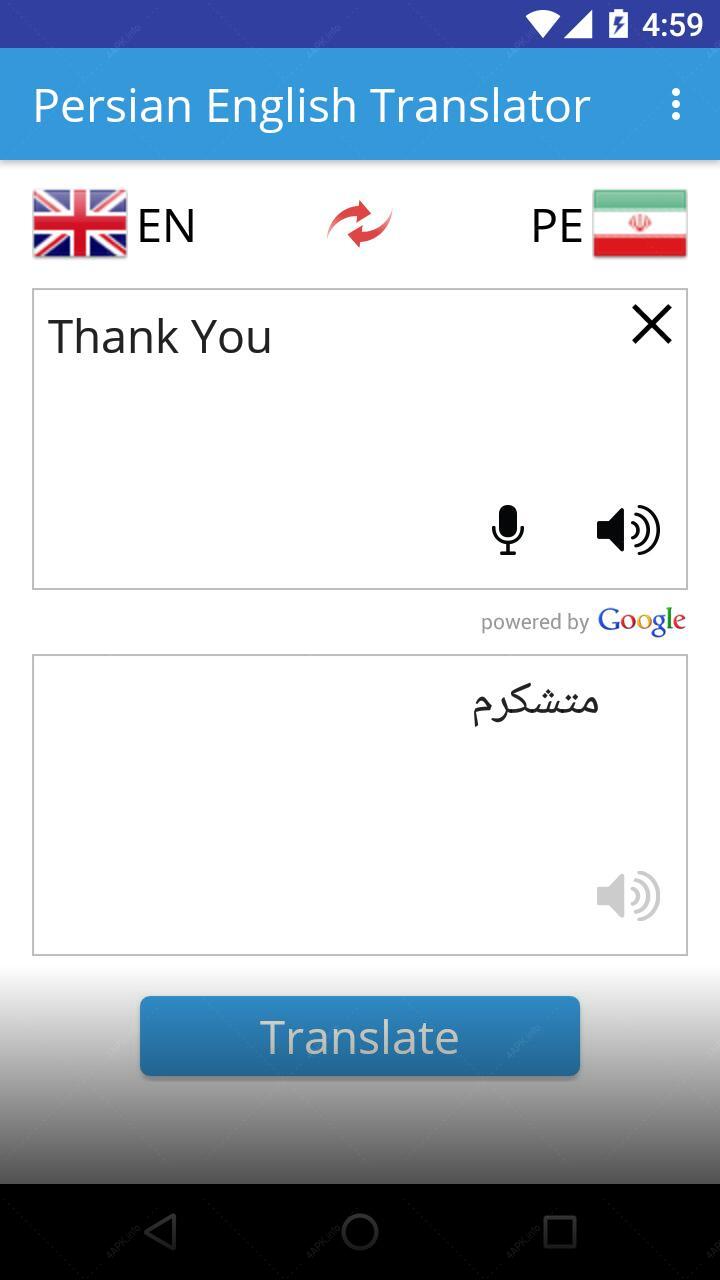Start voice input with the microphone

point(508,530)
